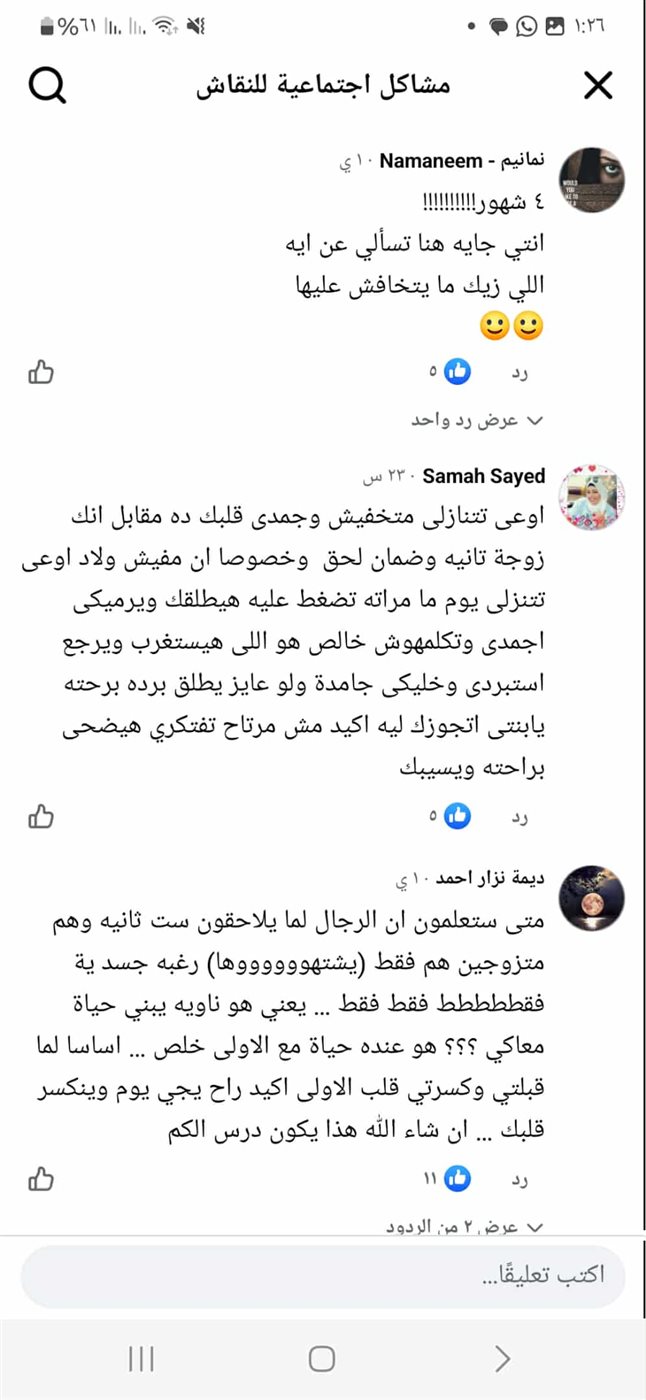Open search in this group
646x1400 pixels.
click(x=47, y=86)
